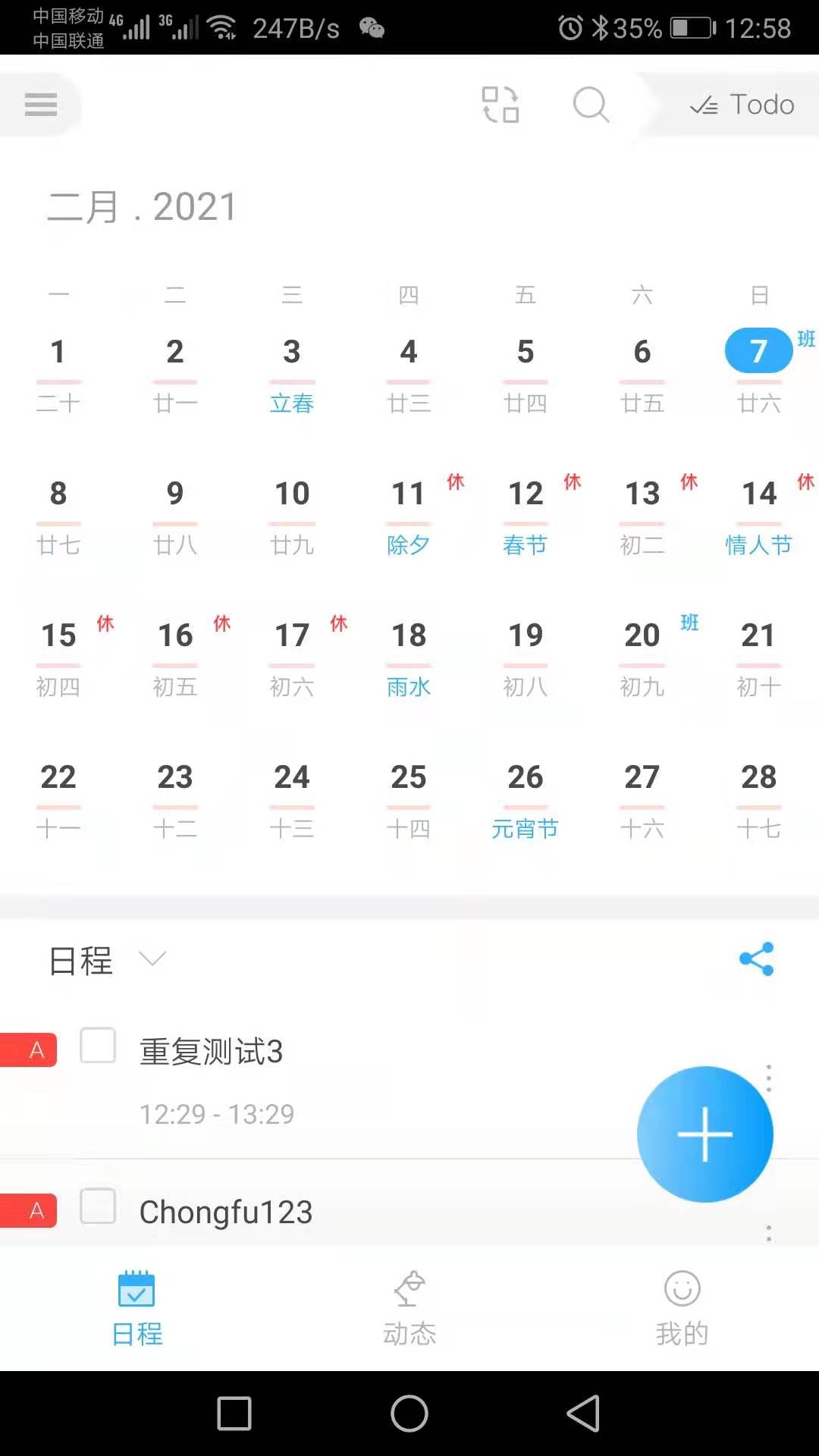This screenshot has width=819, height=1456.
Task: Open the Todo list
Action: coord(742,105)
